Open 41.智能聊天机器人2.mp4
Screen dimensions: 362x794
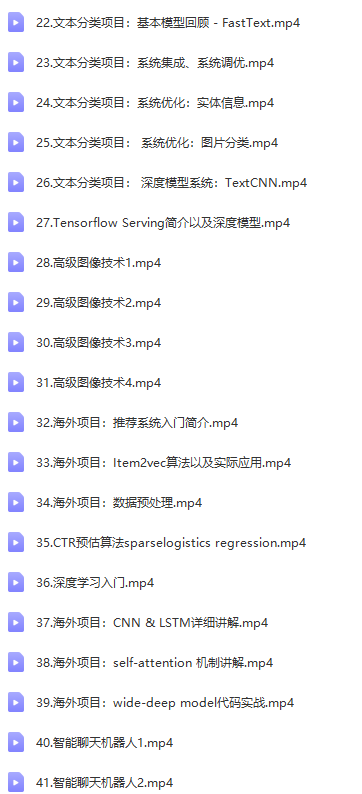coord(105,783)
